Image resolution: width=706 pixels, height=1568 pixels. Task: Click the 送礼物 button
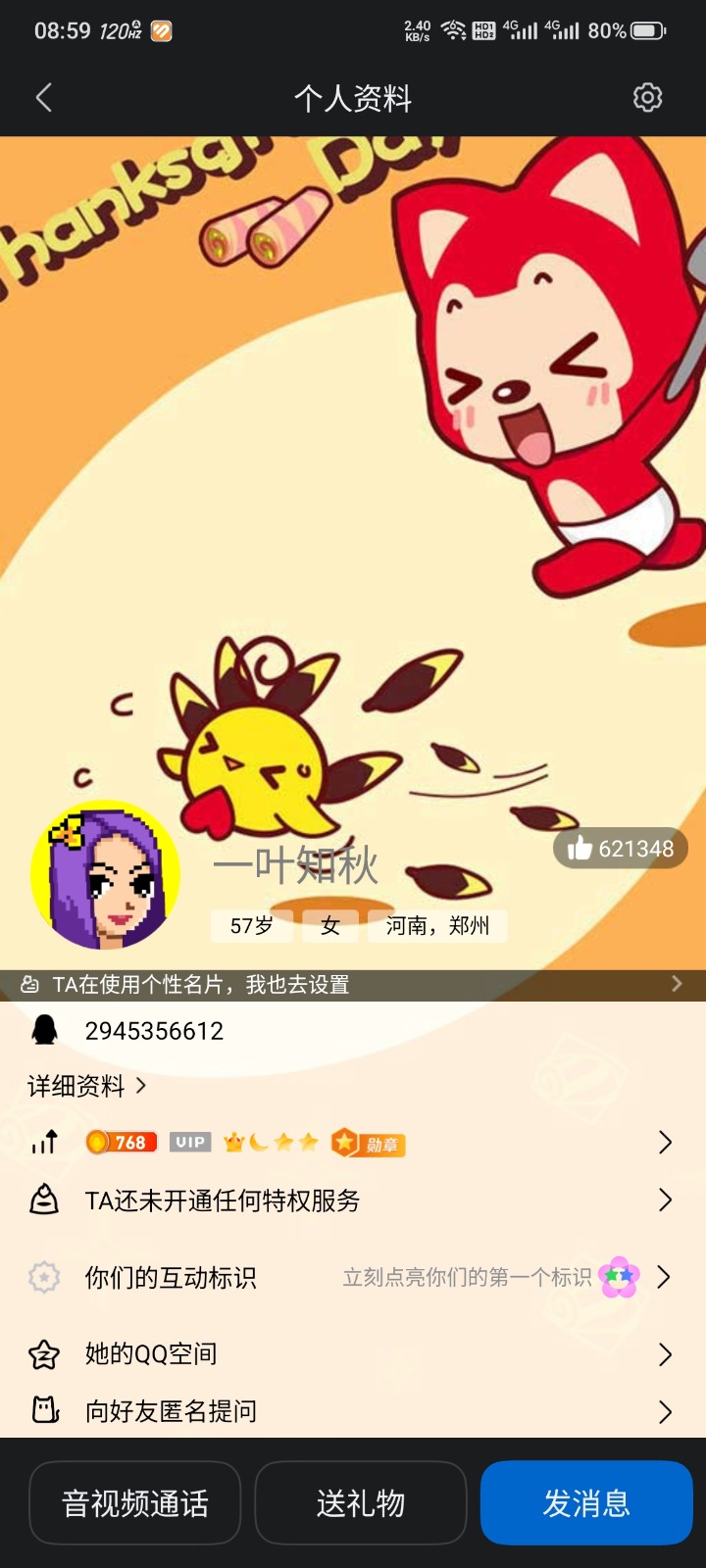(360, 1502)
